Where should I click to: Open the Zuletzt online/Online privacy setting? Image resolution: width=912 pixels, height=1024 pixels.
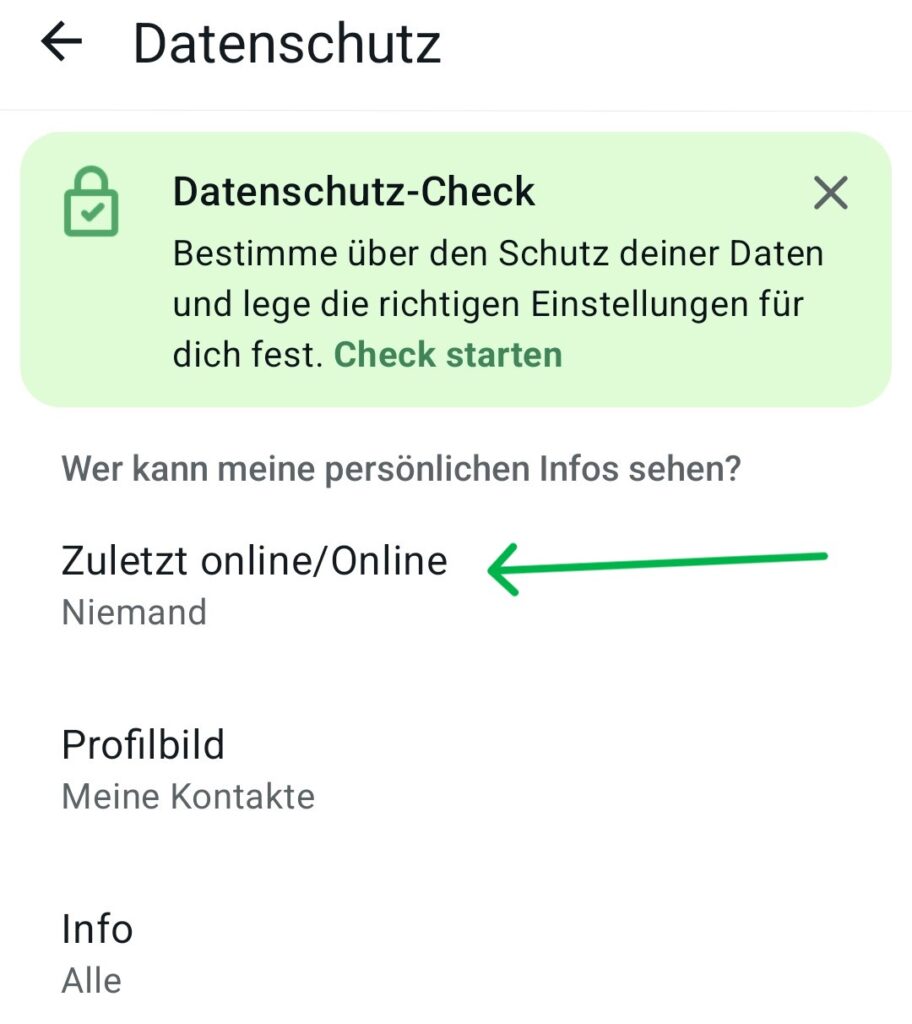pos(254,560)
